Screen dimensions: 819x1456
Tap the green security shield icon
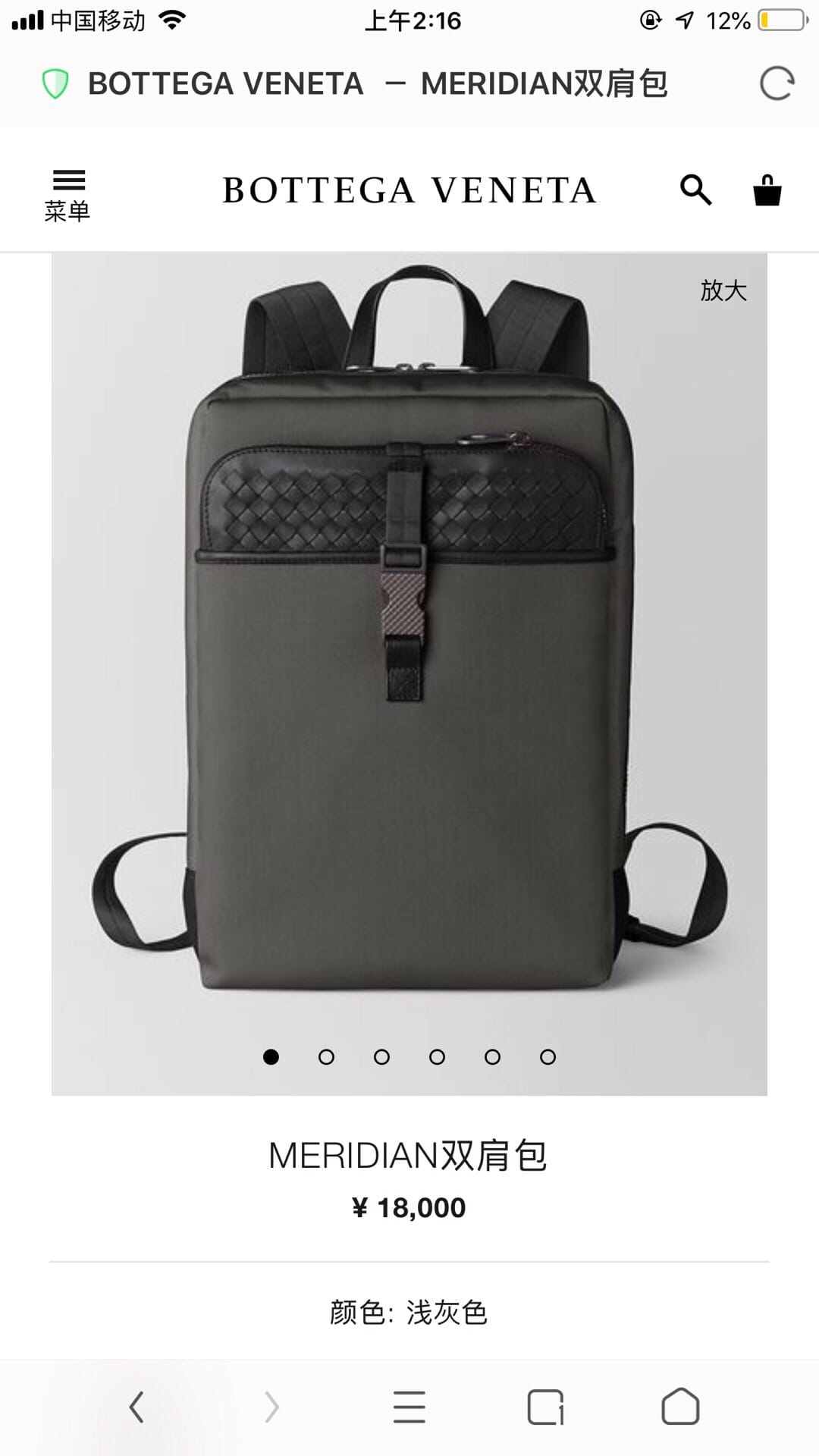tap(55, 83)
